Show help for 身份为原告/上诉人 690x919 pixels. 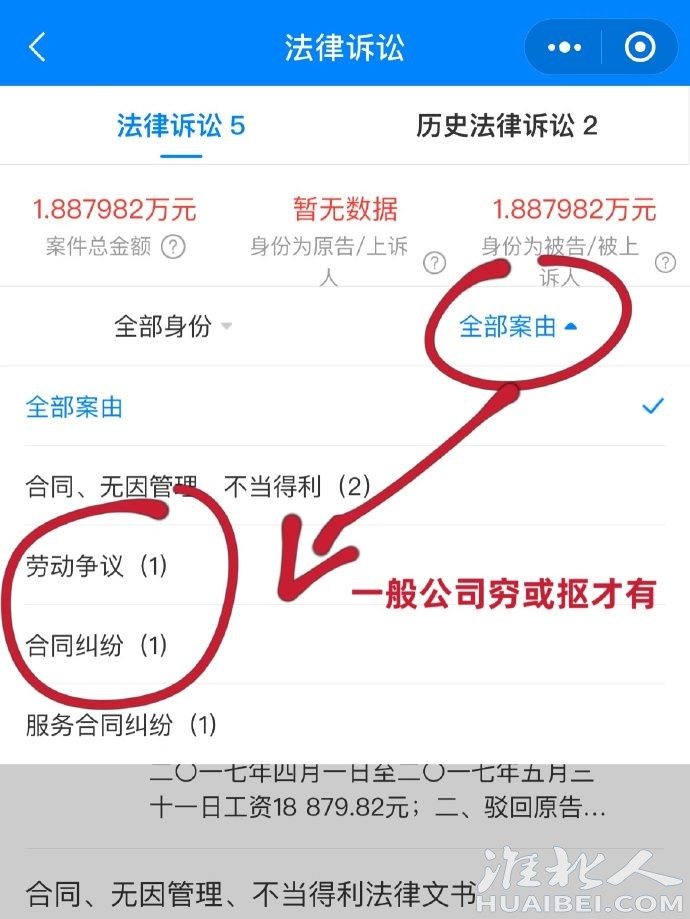click(434, 263)
